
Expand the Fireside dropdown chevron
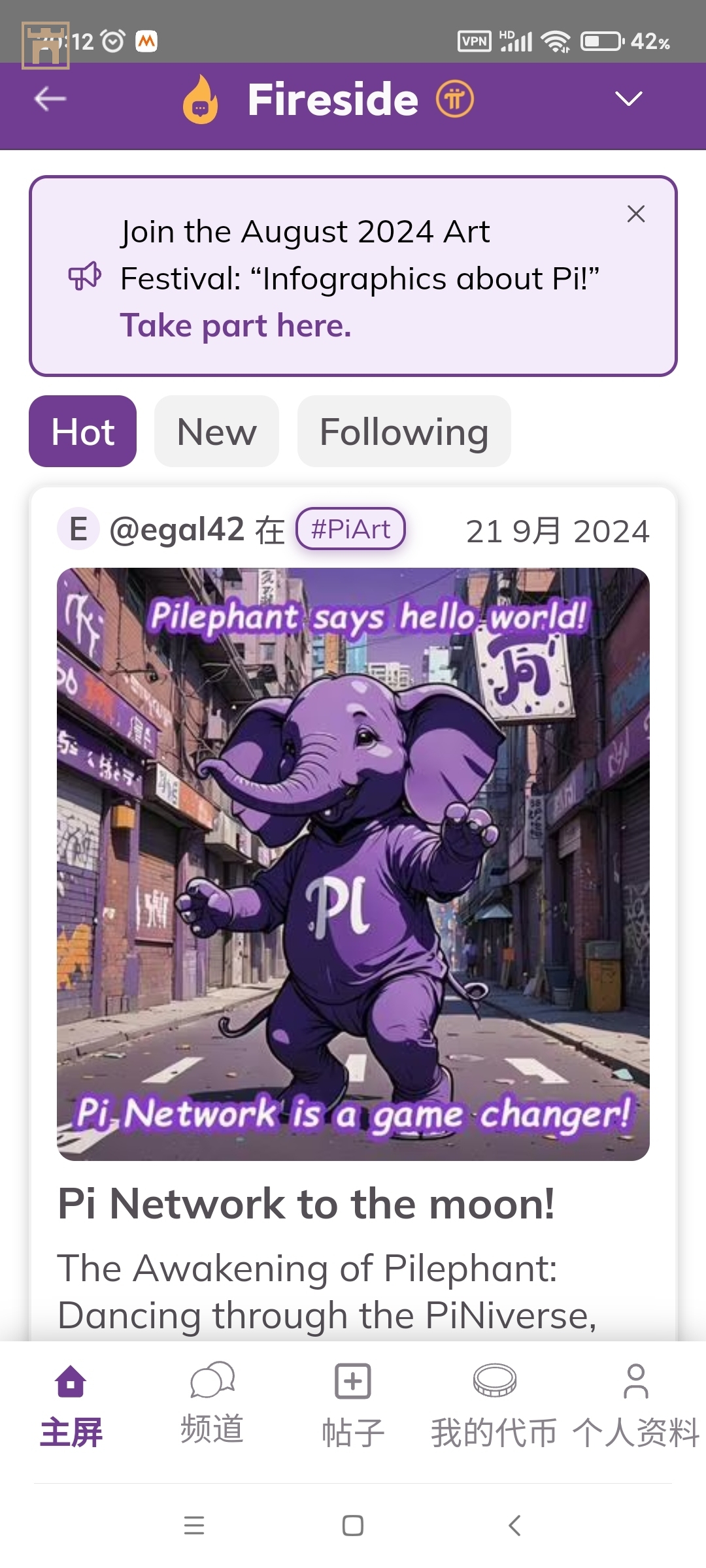[x=628, y=99]
